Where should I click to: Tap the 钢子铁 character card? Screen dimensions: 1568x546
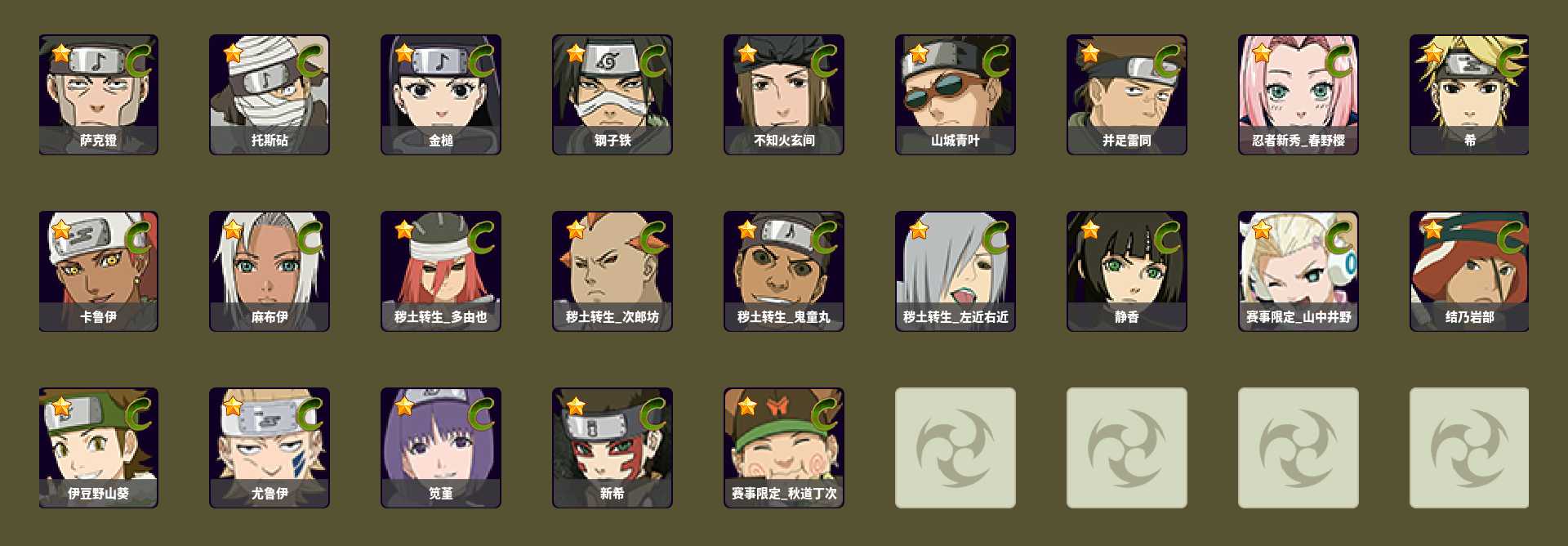coord(612,94)
